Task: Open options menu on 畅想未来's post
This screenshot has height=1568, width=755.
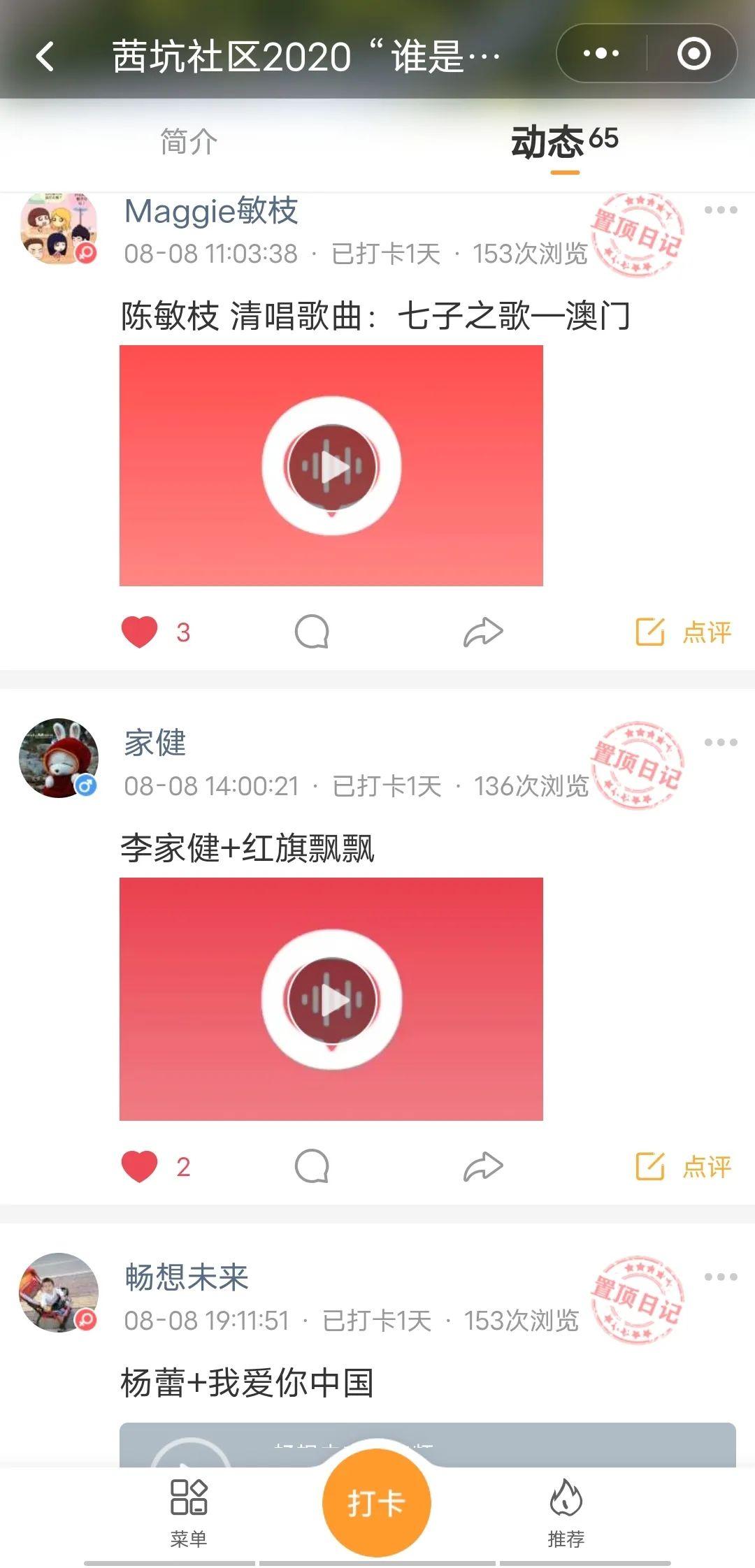Action: coord(720,1277)
